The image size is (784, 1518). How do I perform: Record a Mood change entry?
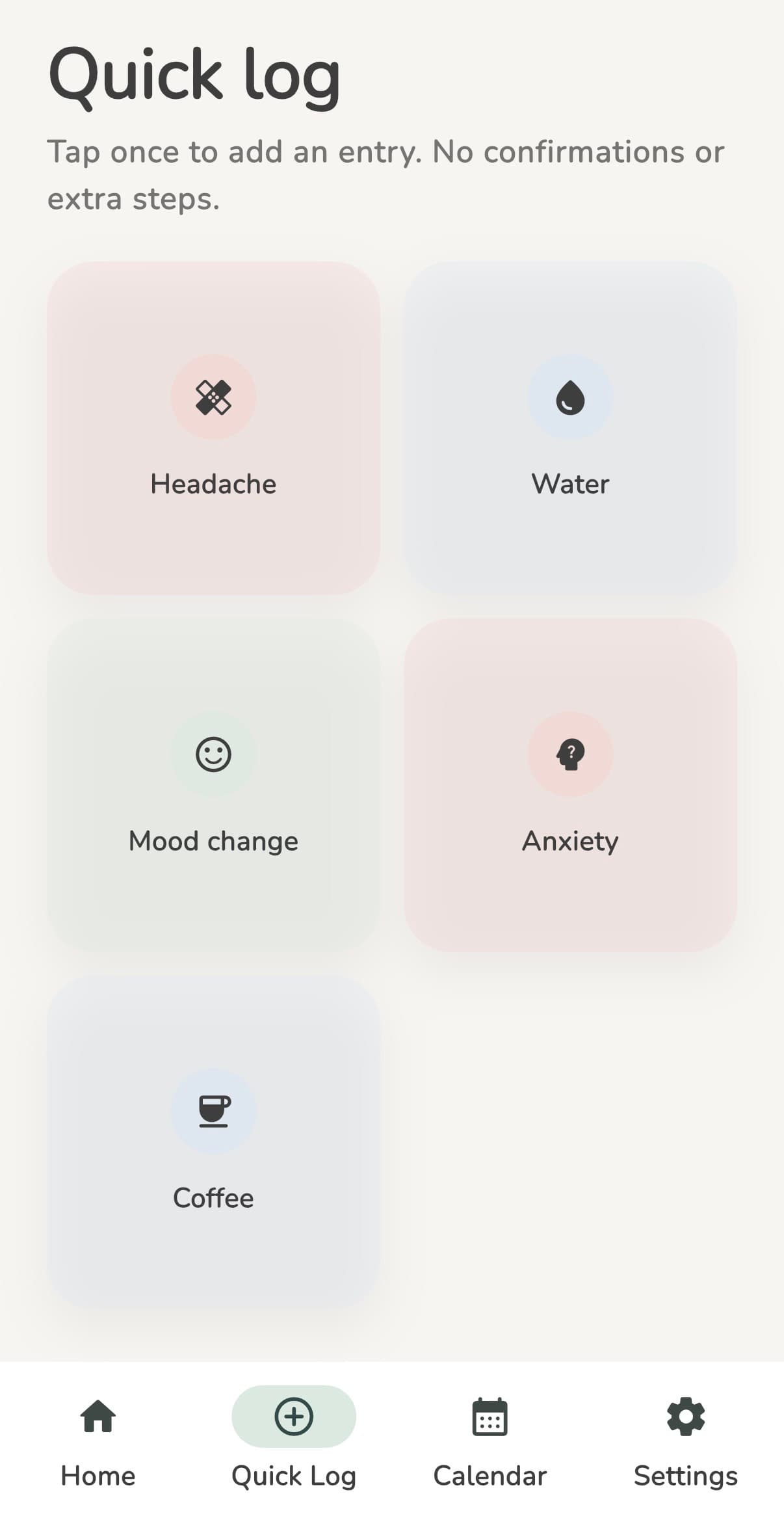click(213, 785)
